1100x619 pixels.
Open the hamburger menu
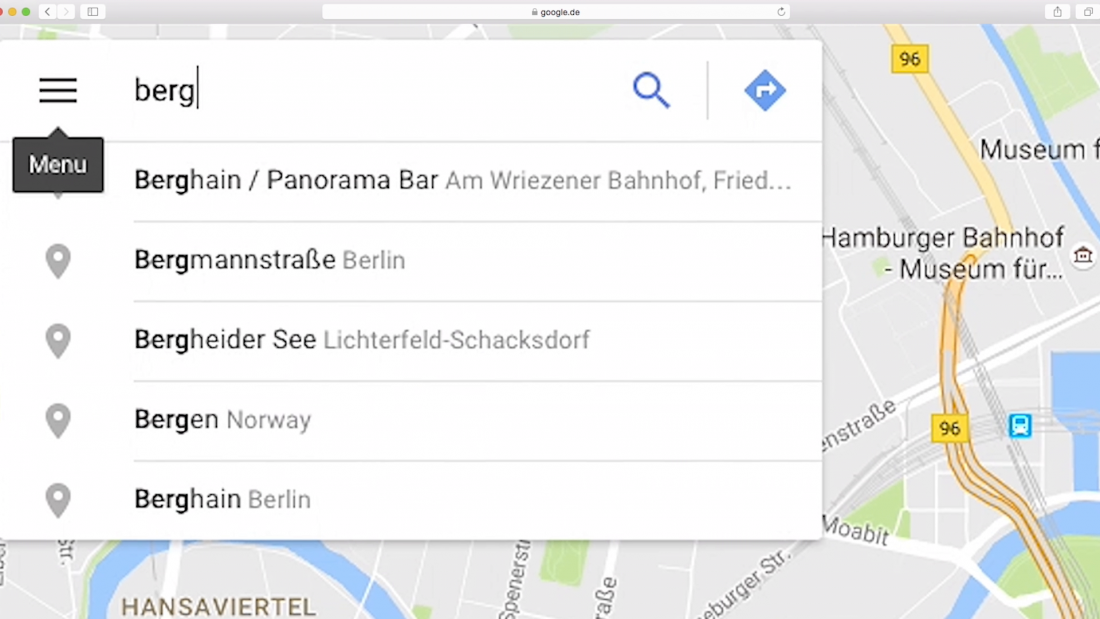(x=58, y=90)
